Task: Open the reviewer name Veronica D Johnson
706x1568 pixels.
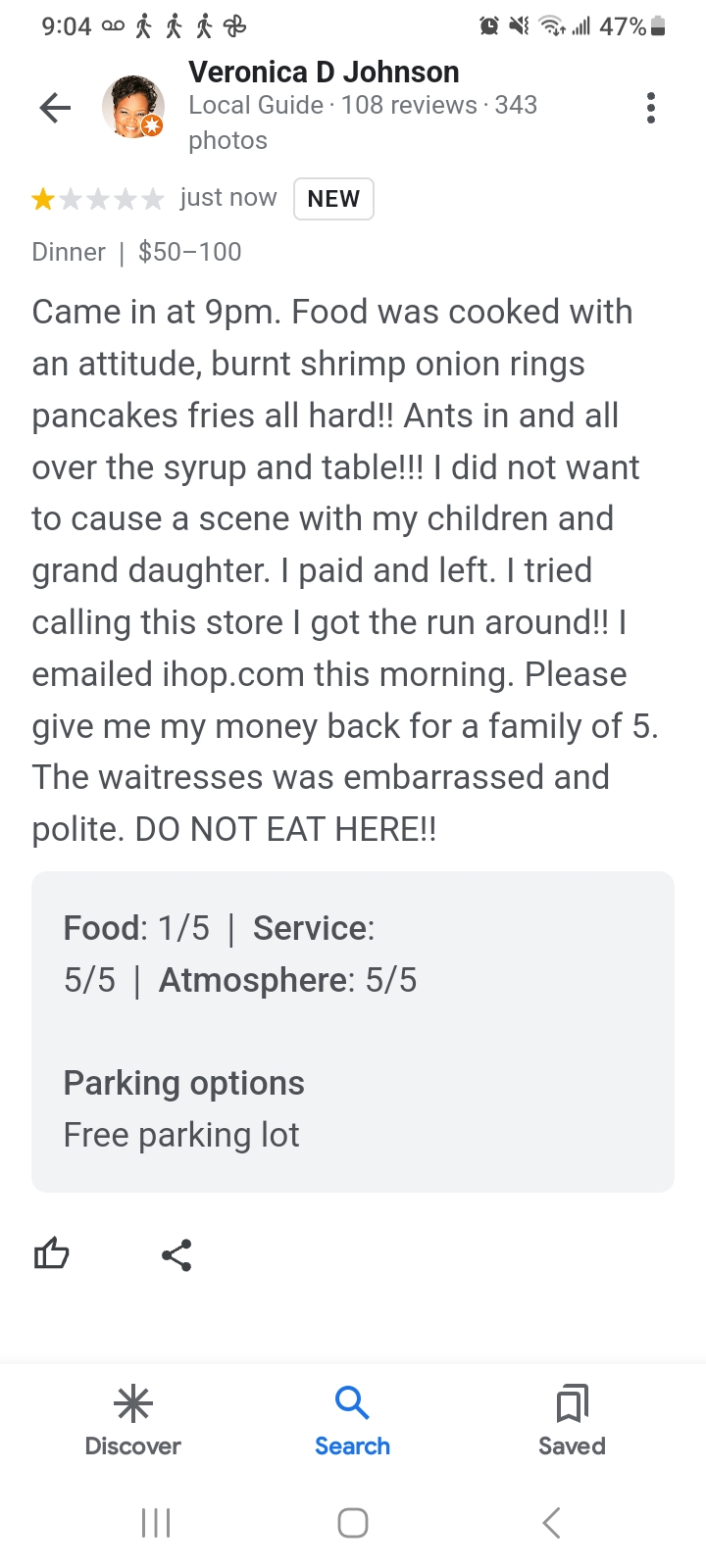Action: click(323, 72)
